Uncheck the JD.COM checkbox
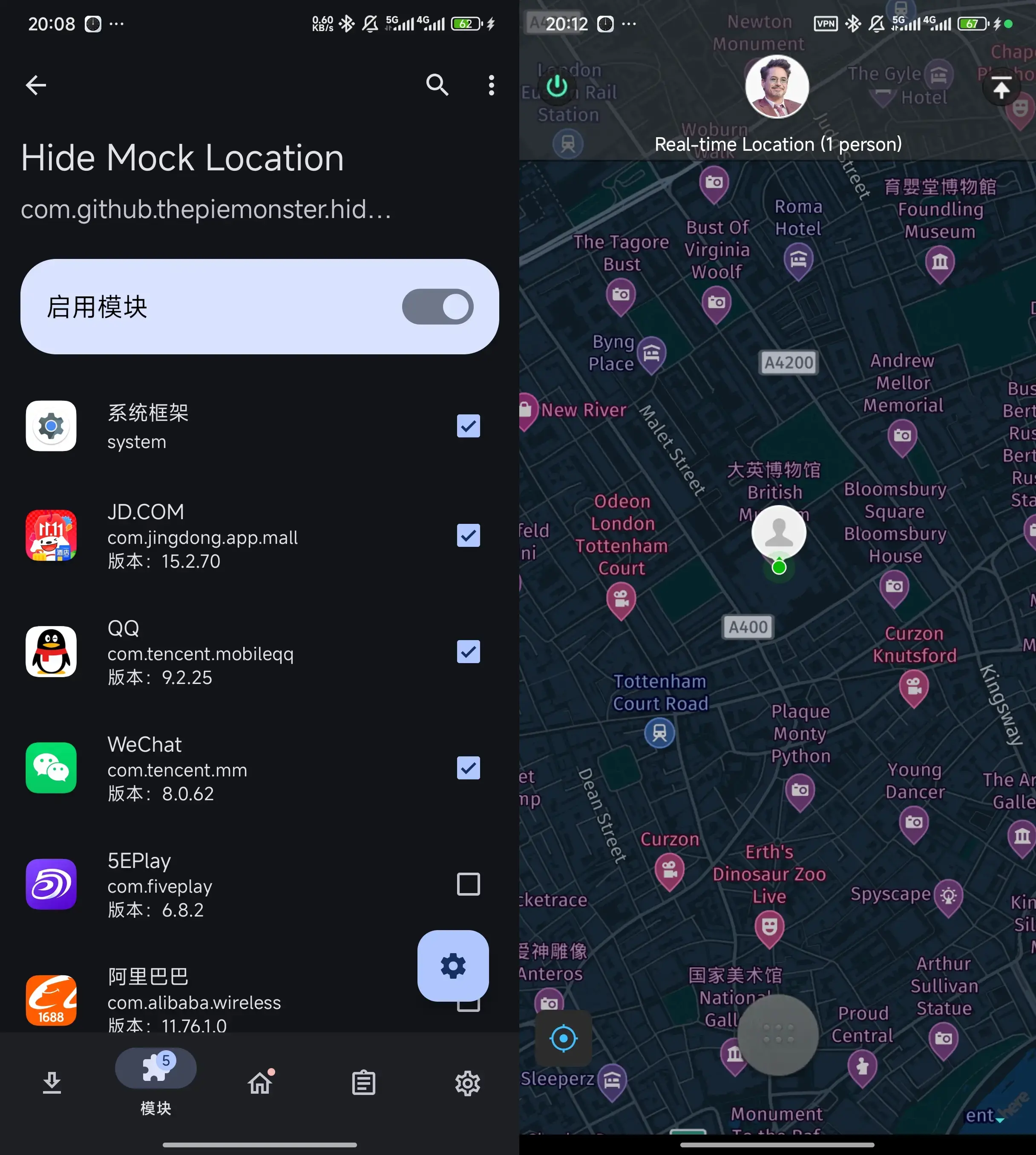The image size is (1036, 1155). pos(468,535)
